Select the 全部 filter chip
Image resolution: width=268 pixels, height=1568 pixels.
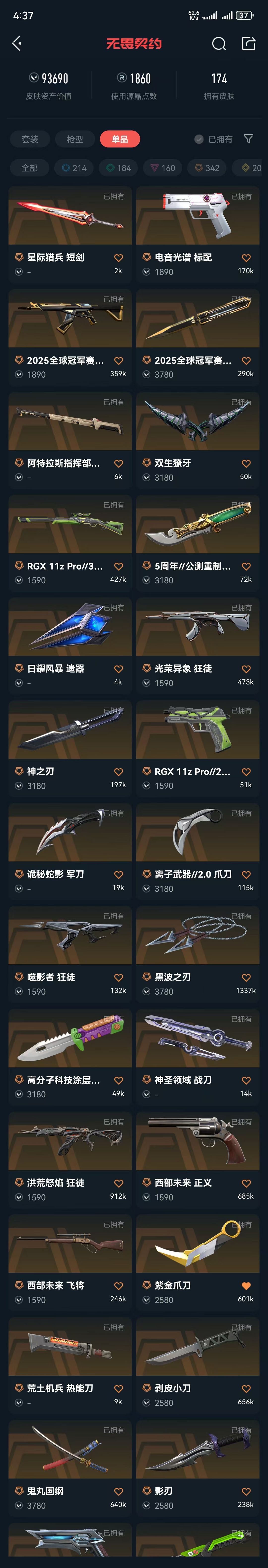[x=29, y=168]
